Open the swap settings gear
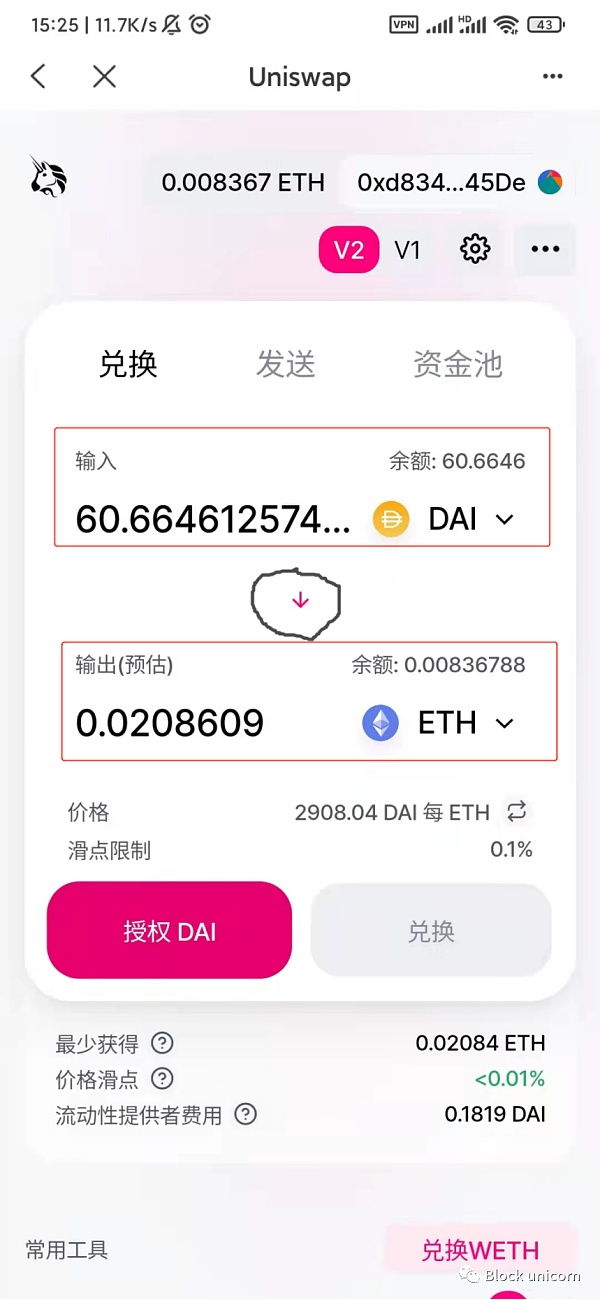This screenshot has width=600, height=1300. click(x=475, y=249)
